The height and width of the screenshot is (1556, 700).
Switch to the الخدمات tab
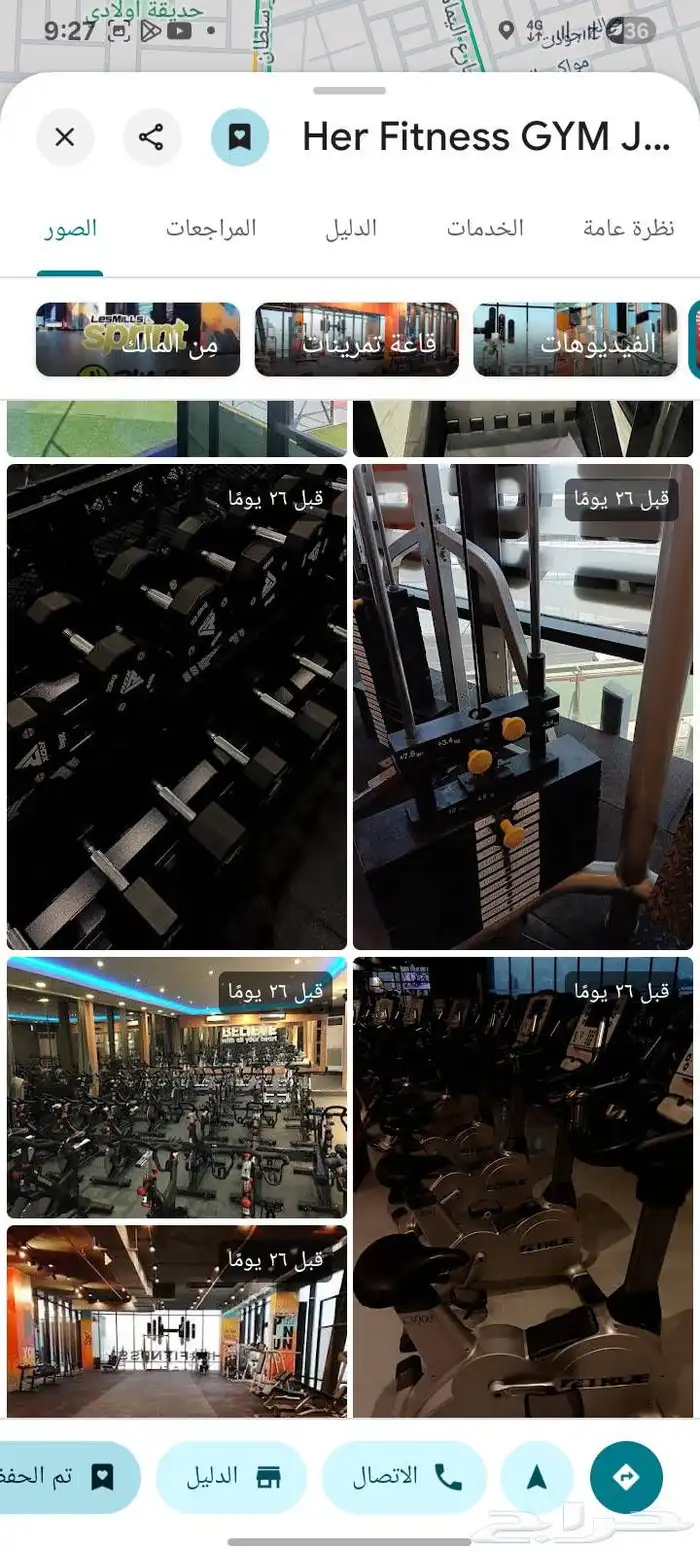[x=485, y=228]
